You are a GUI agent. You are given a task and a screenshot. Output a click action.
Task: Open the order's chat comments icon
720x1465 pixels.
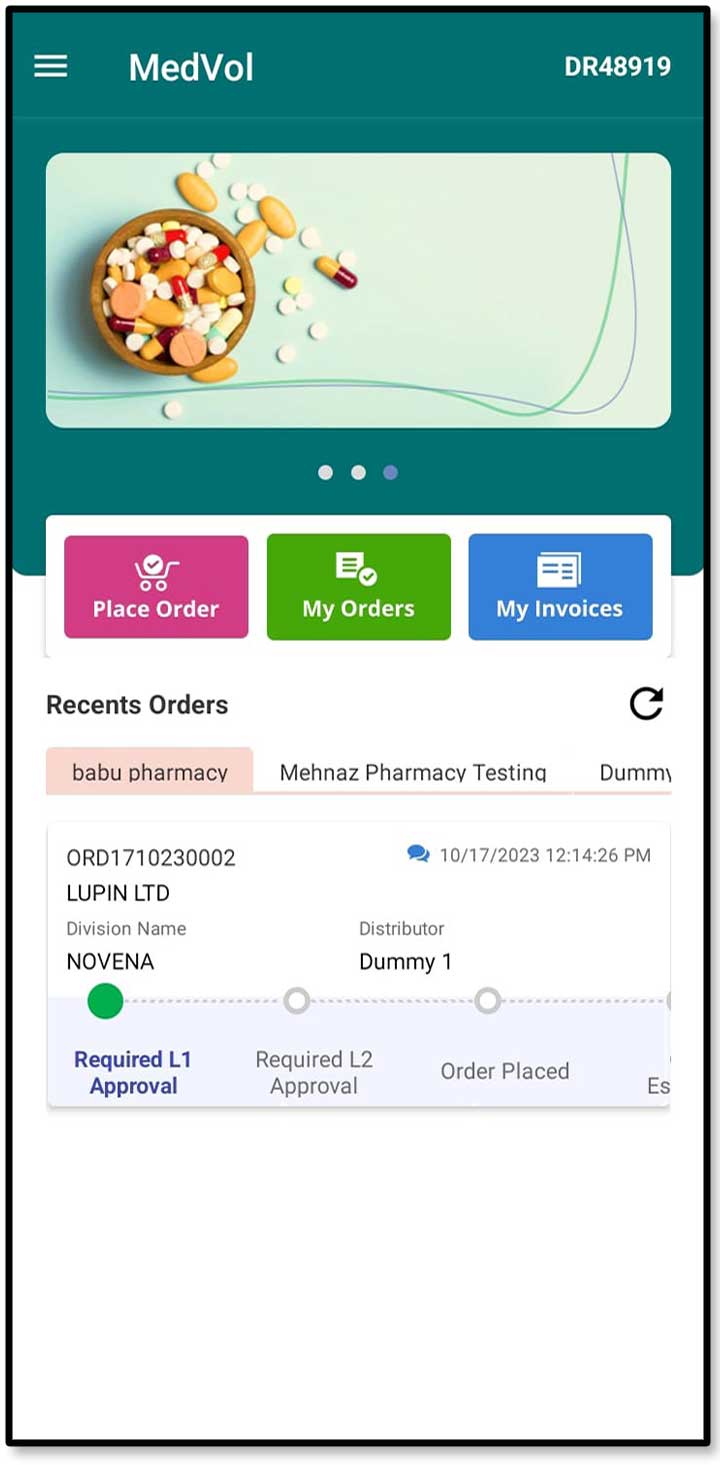click(x=418, y=854)
